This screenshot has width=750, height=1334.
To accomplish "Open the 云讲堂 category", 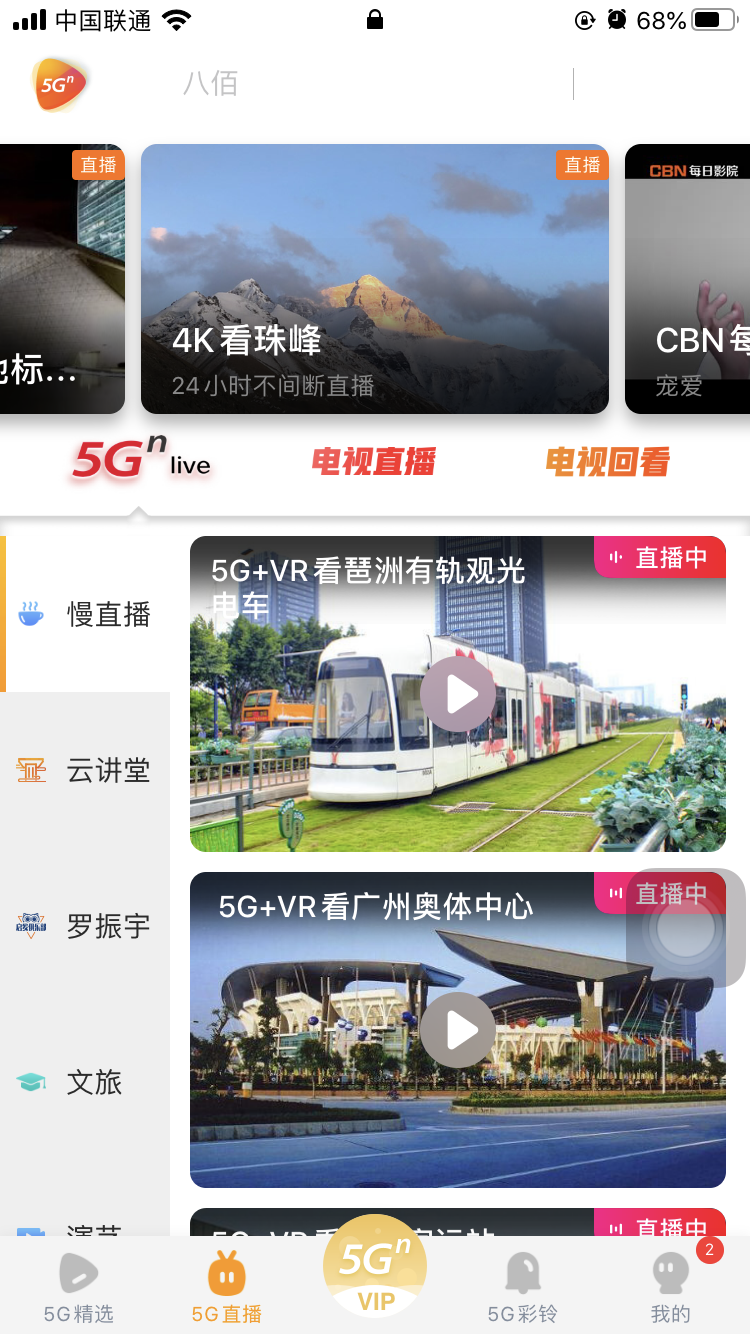I will [85, 770].
